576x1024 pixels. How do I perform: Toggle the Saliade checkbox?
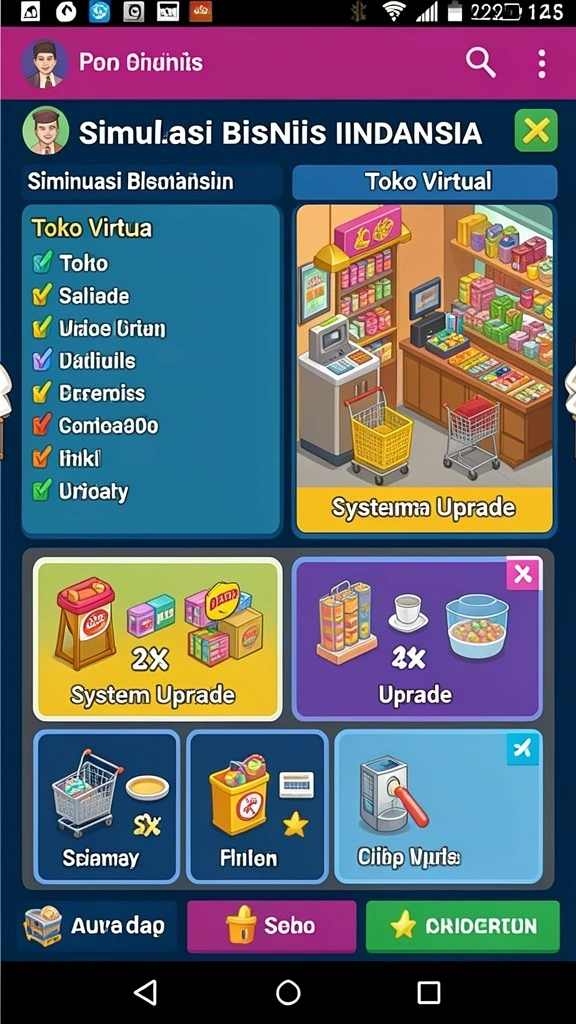41,295
